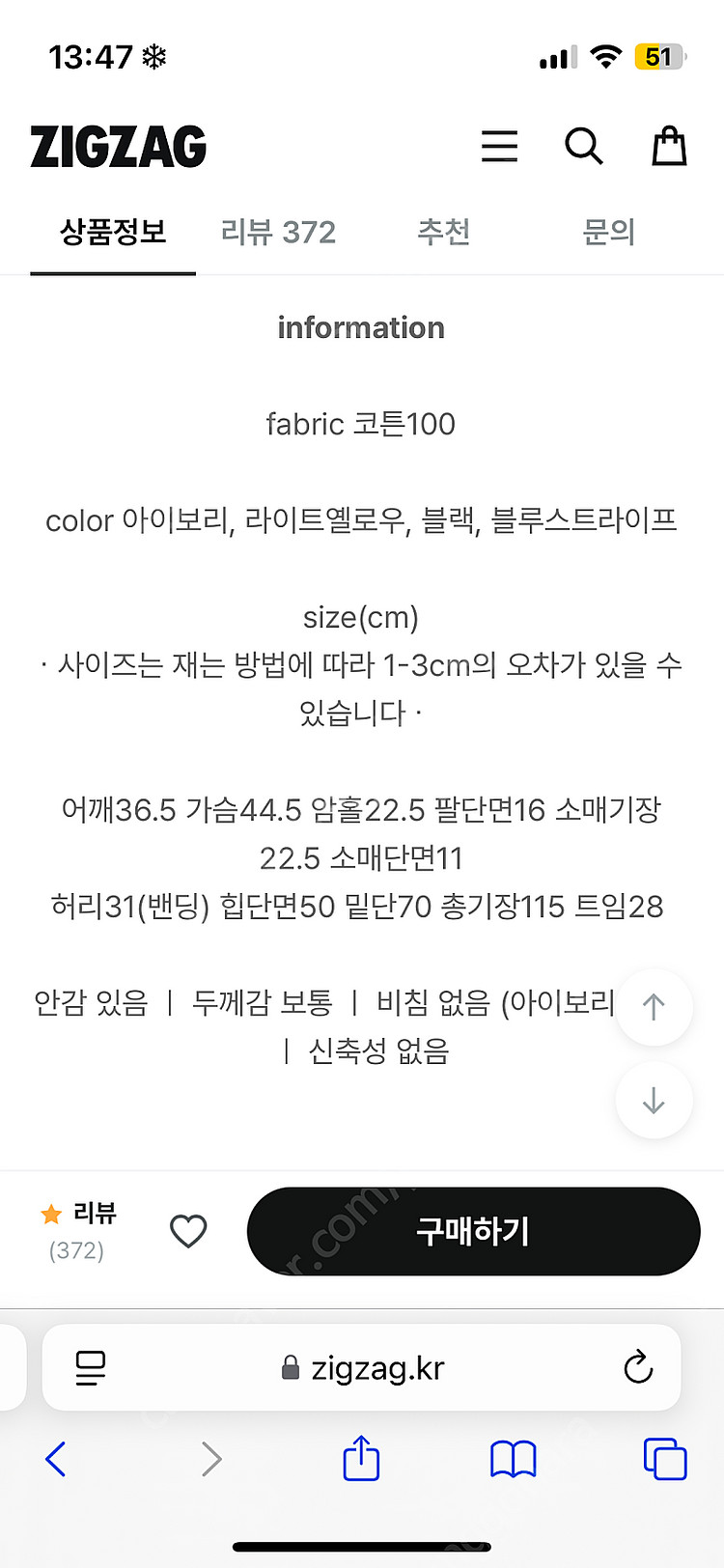
Task: Switch to the 문의 tab
Action: 608,233
